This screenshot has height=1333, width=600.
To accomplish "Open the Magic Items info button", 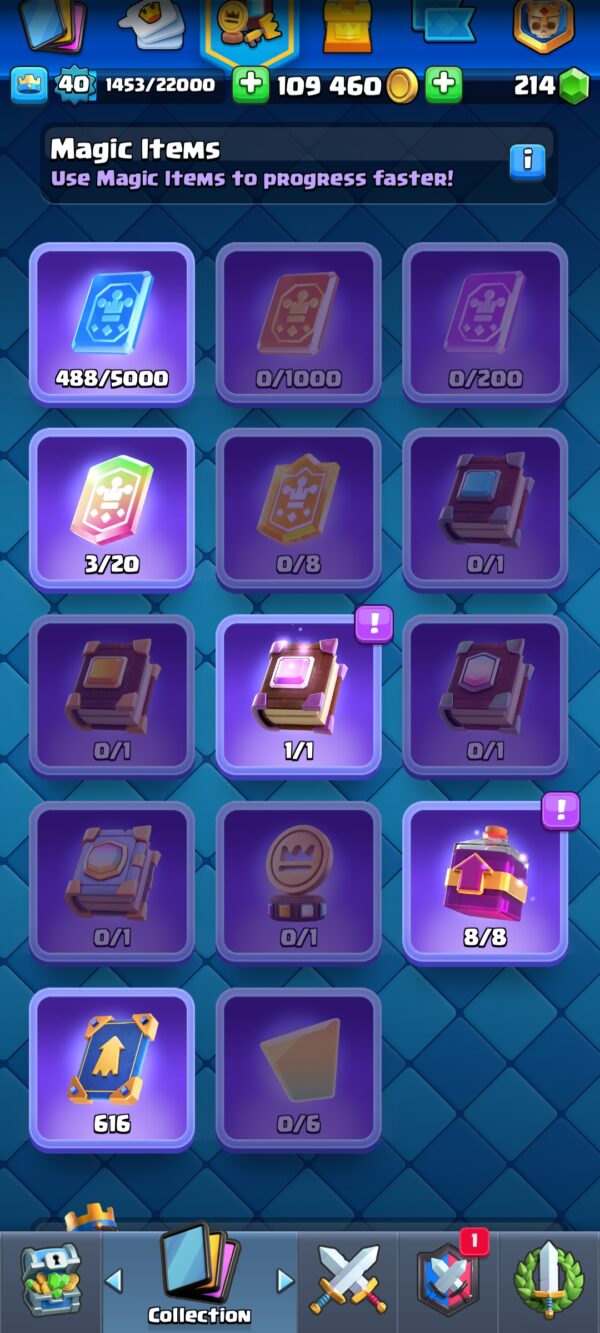I will tap(527, 161).
